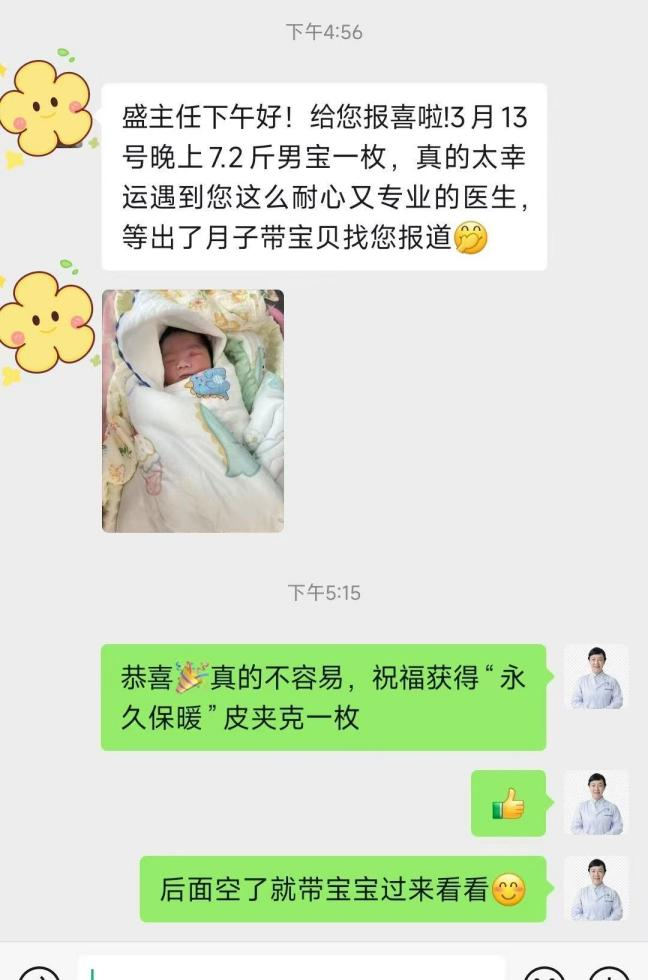Viewport: 648px width, 980px height.
Task: Tap the flower avatar beside the 盛主任下午好 message
Action: click(46, 109)
